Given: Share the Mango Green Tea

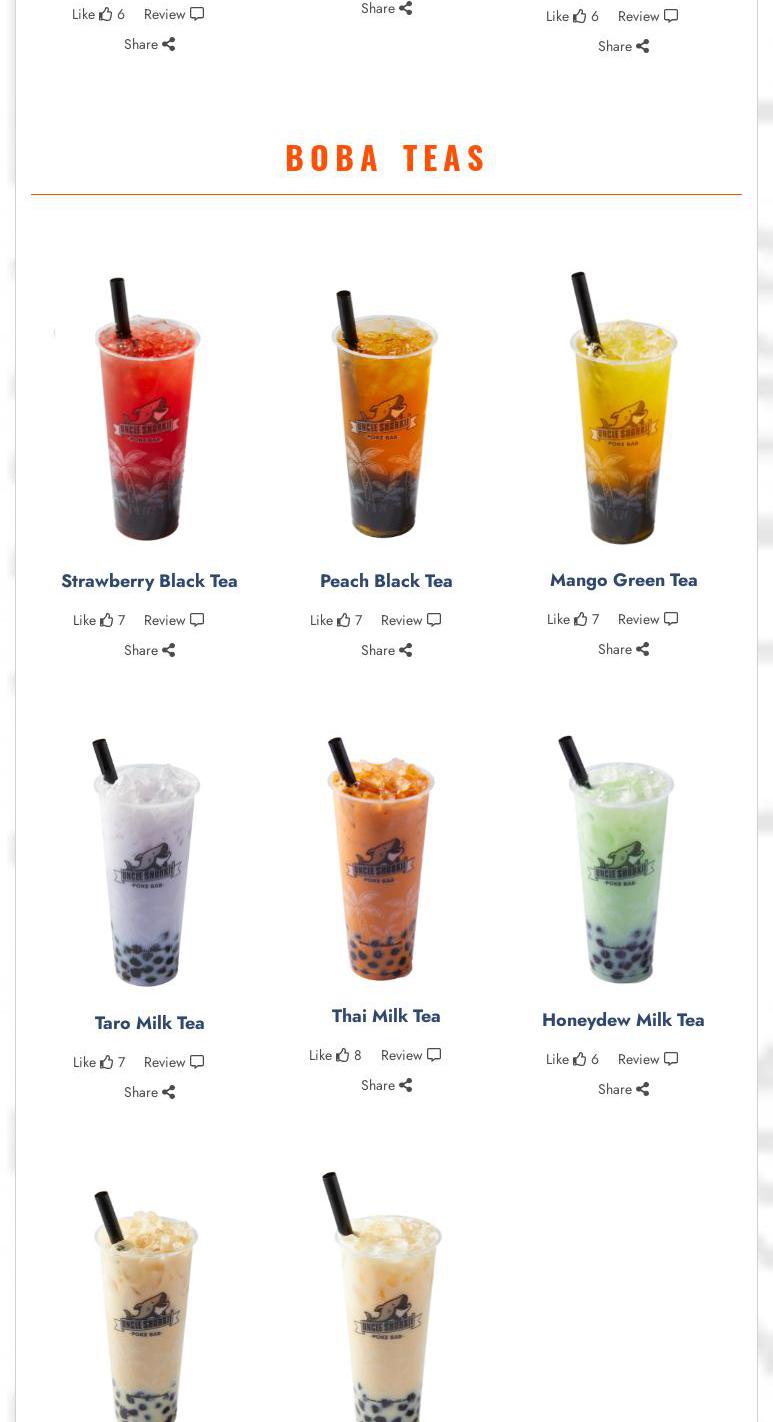Looking at the screenshot, I should pyautogui.click(x=623, y=649).
